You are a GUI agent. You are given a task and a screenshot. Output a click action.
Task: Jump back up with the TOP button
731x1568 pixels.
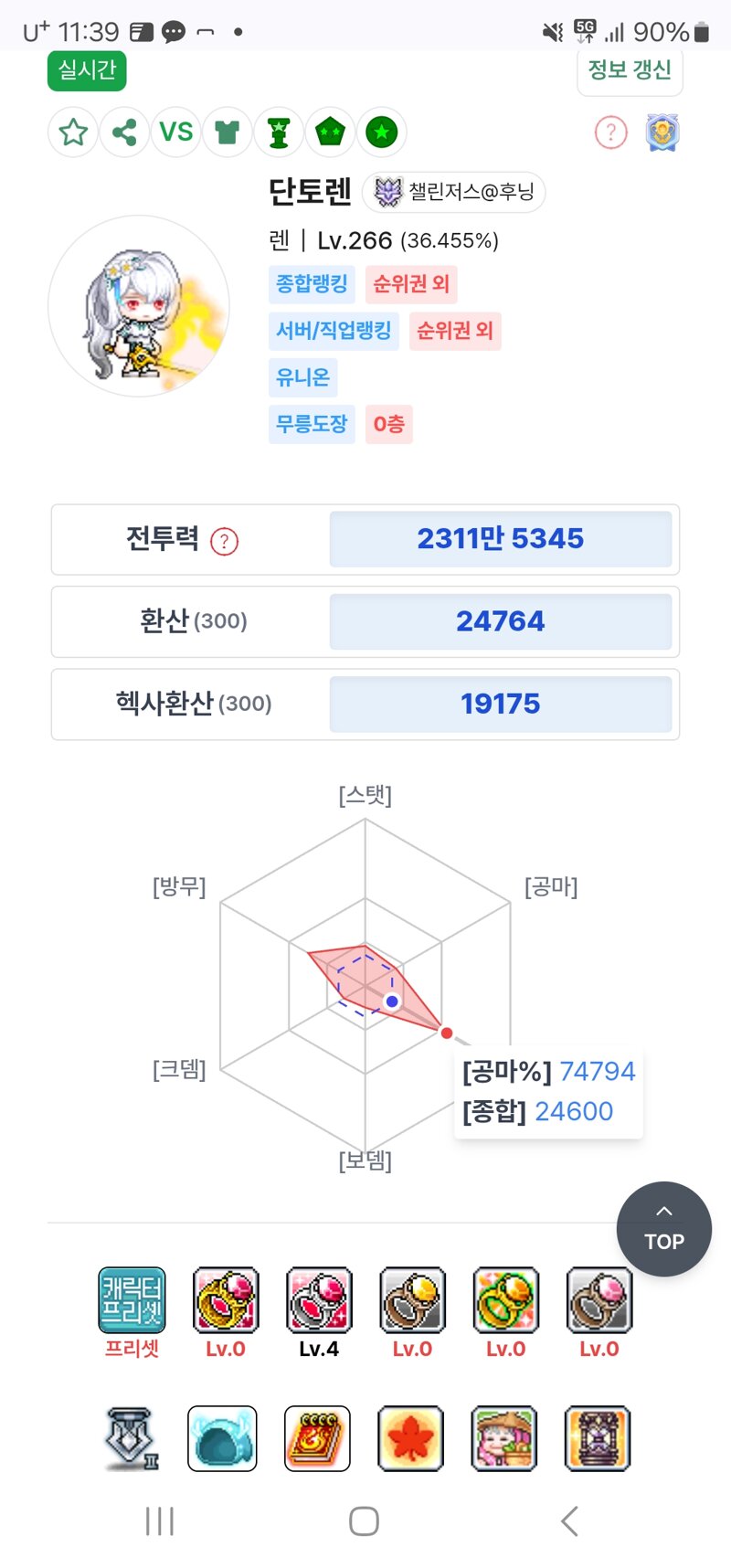[x=664, y=1229]
